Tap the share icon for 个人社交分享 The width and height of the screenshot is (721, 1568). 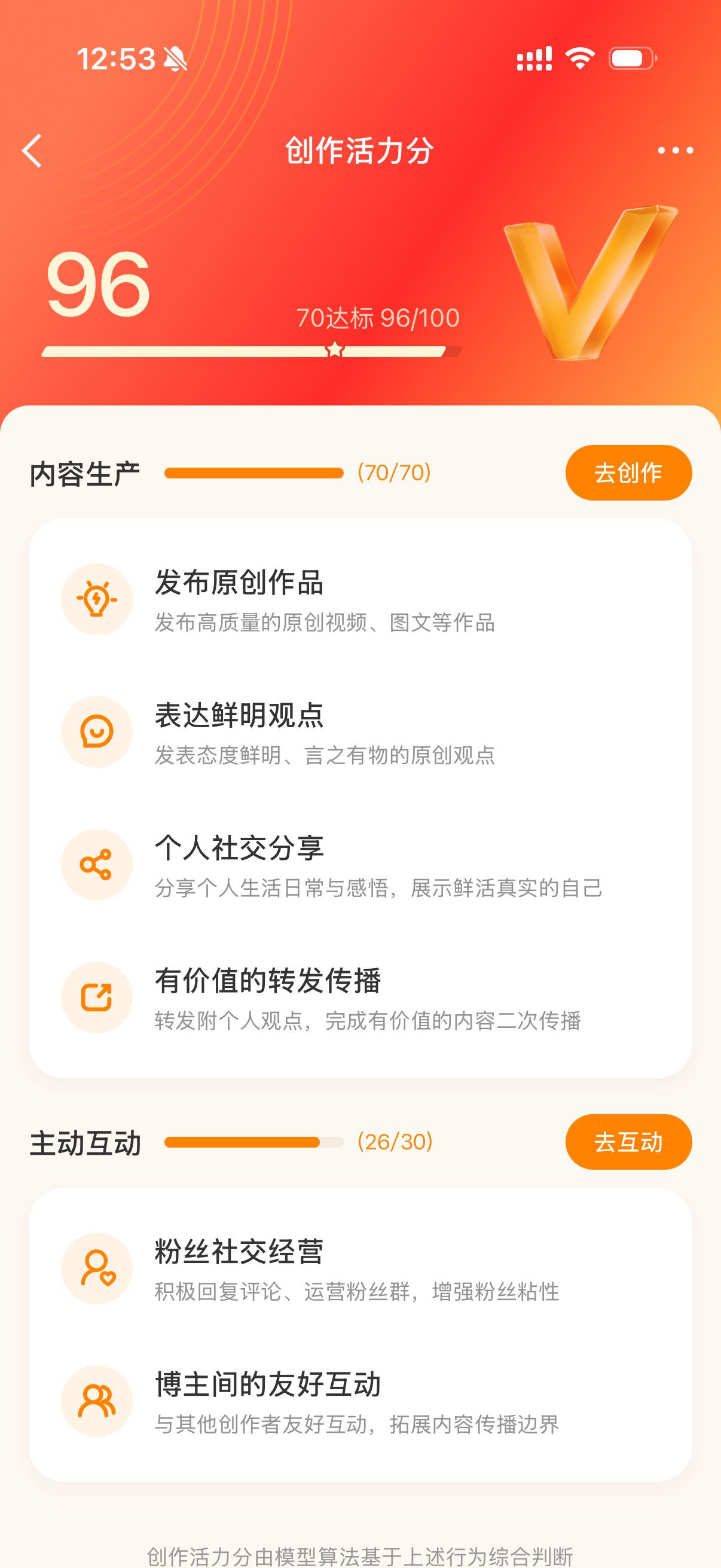point(97,864)
